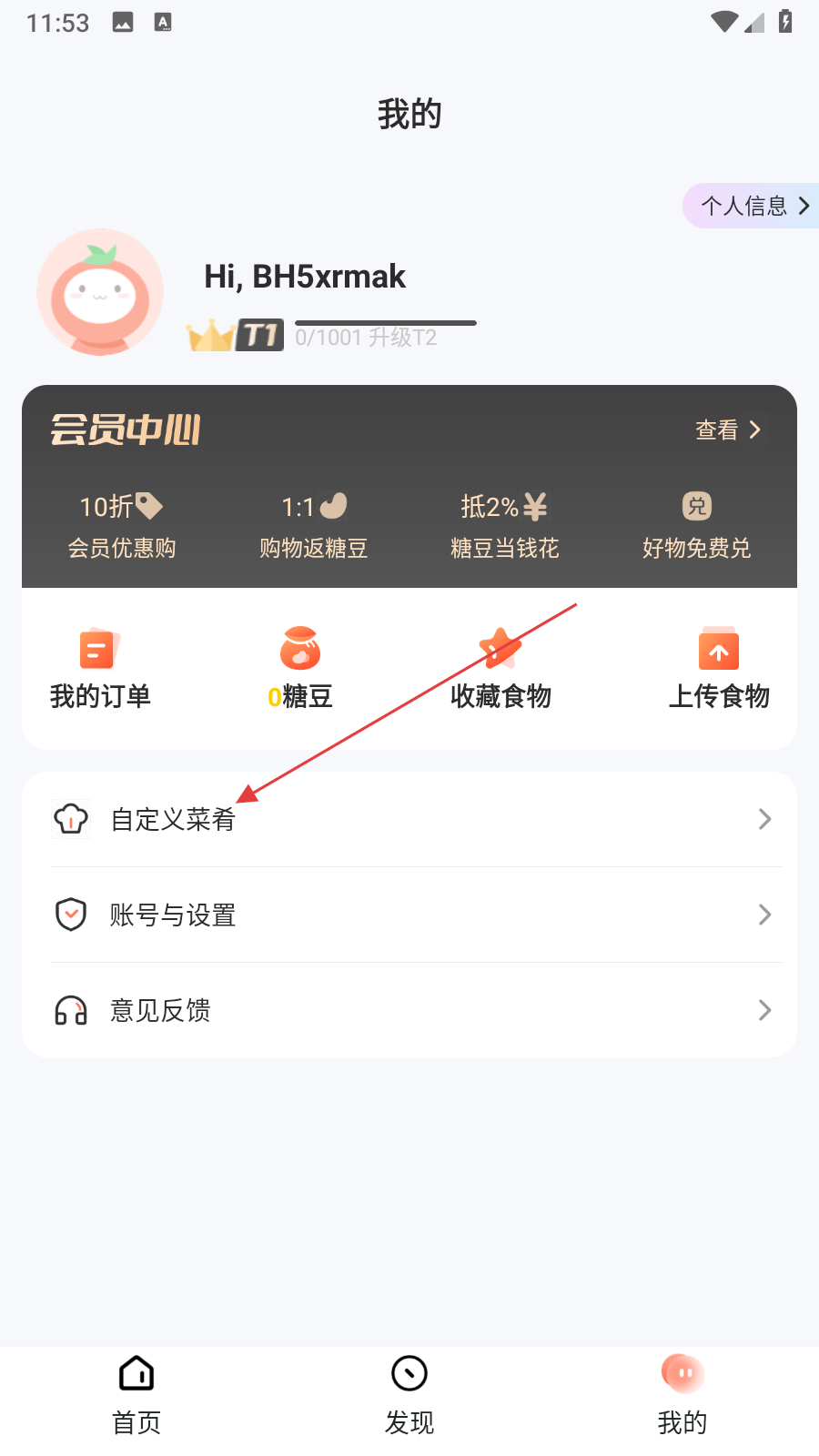Open 上传食物 upload food
Screen dimensions: 819x1456
tap(719, 669)
